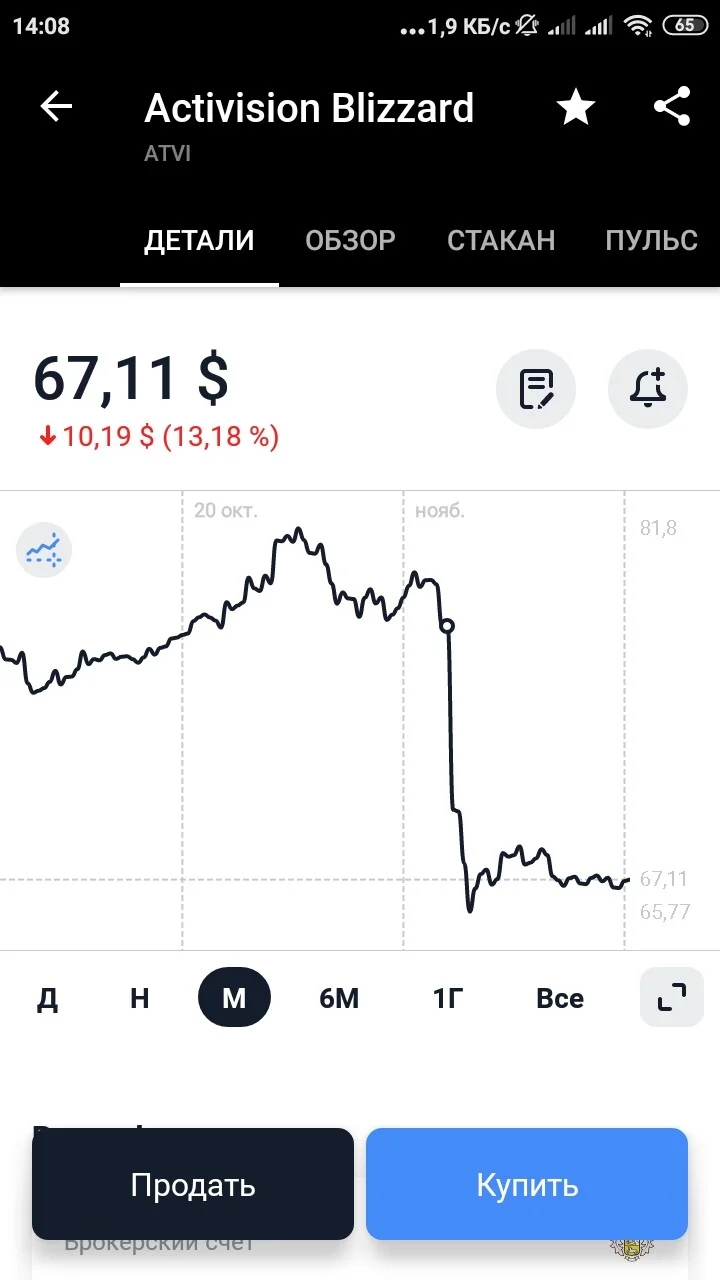
Task: Tap the Продать button
Action: [193, 1185]
